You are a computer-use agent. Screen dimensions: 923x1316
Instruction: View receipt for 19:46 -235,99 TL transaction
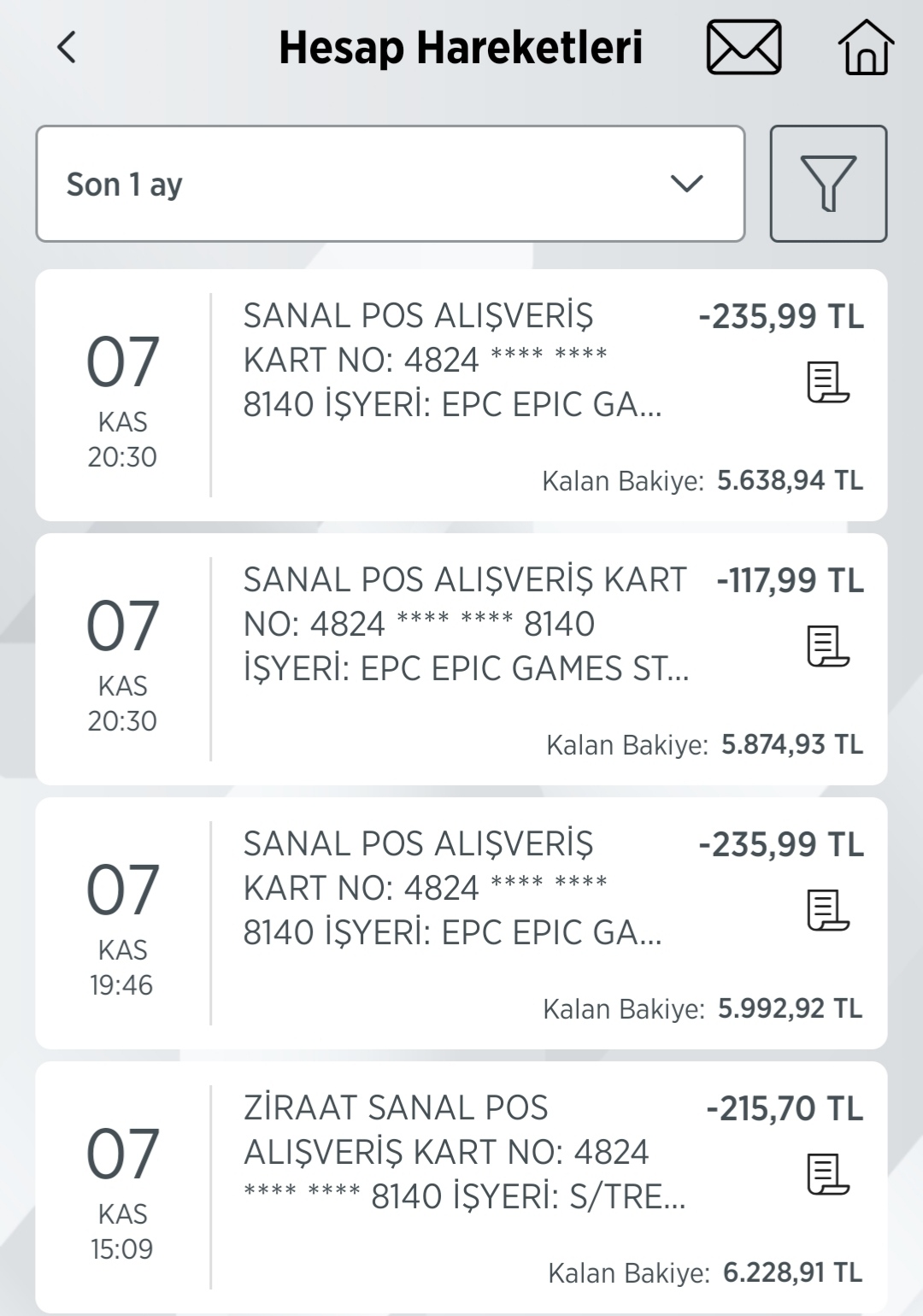coord(827,910)
